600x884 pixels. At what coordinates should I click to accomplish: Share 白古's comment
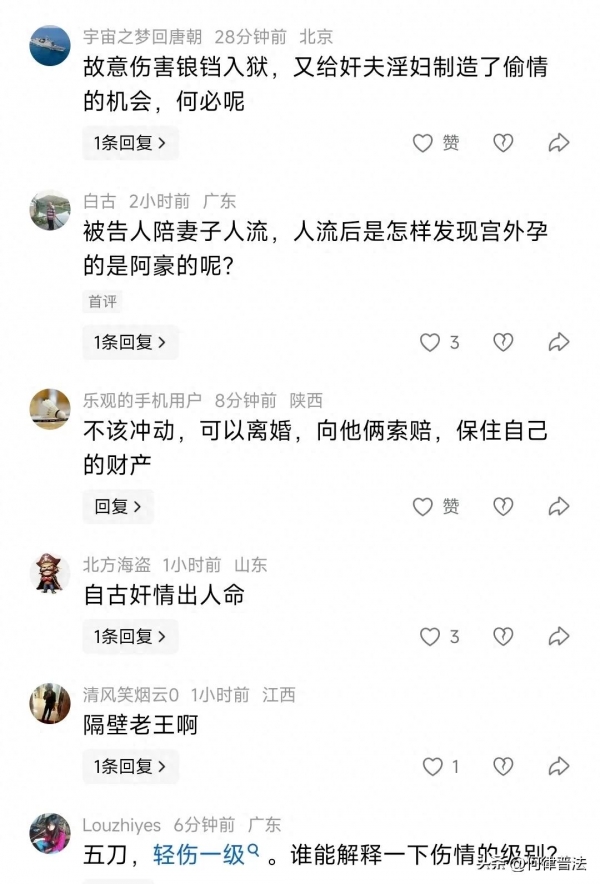pos(559,342)
